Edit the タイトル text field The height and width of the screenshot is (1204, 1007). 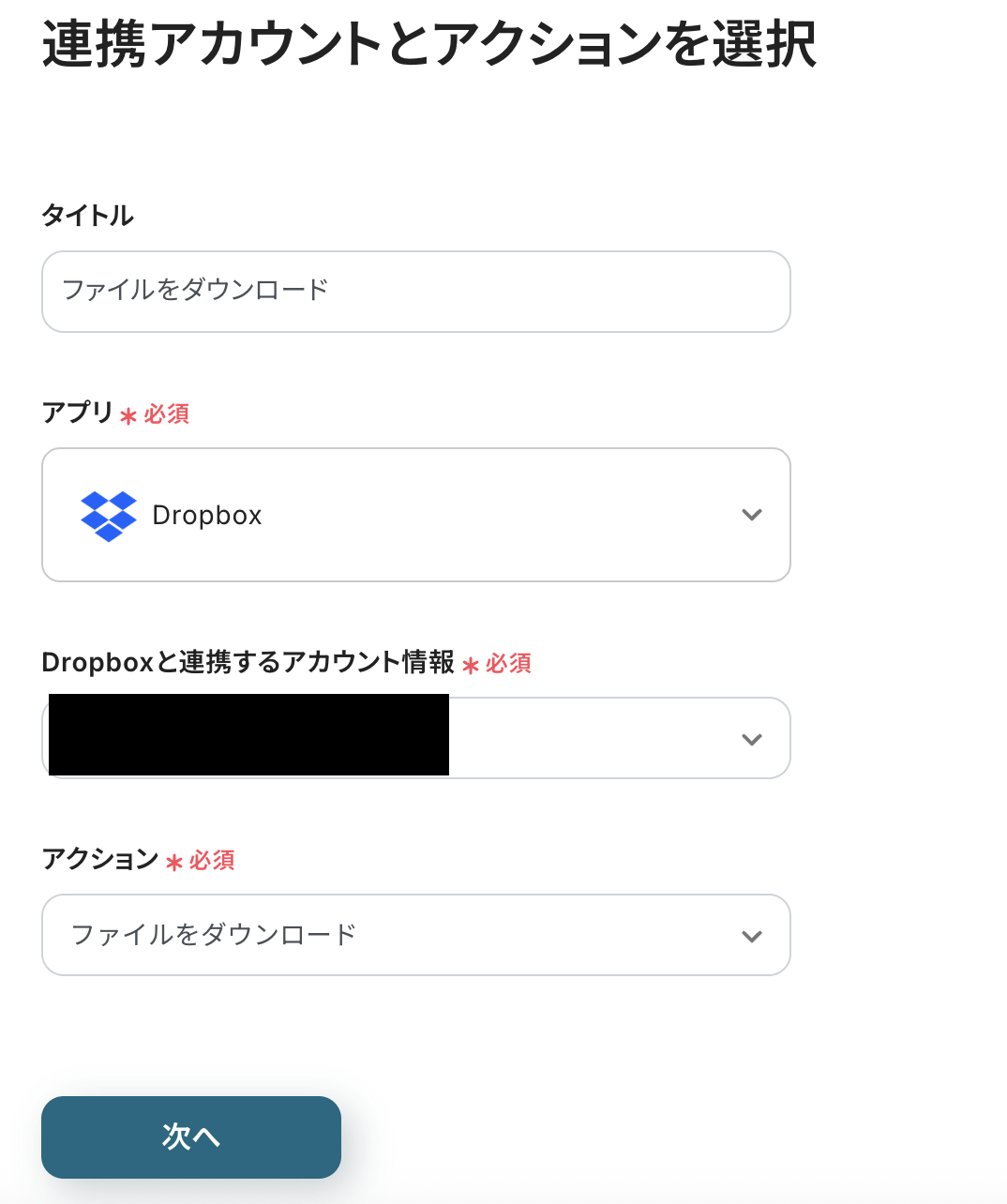415,291
